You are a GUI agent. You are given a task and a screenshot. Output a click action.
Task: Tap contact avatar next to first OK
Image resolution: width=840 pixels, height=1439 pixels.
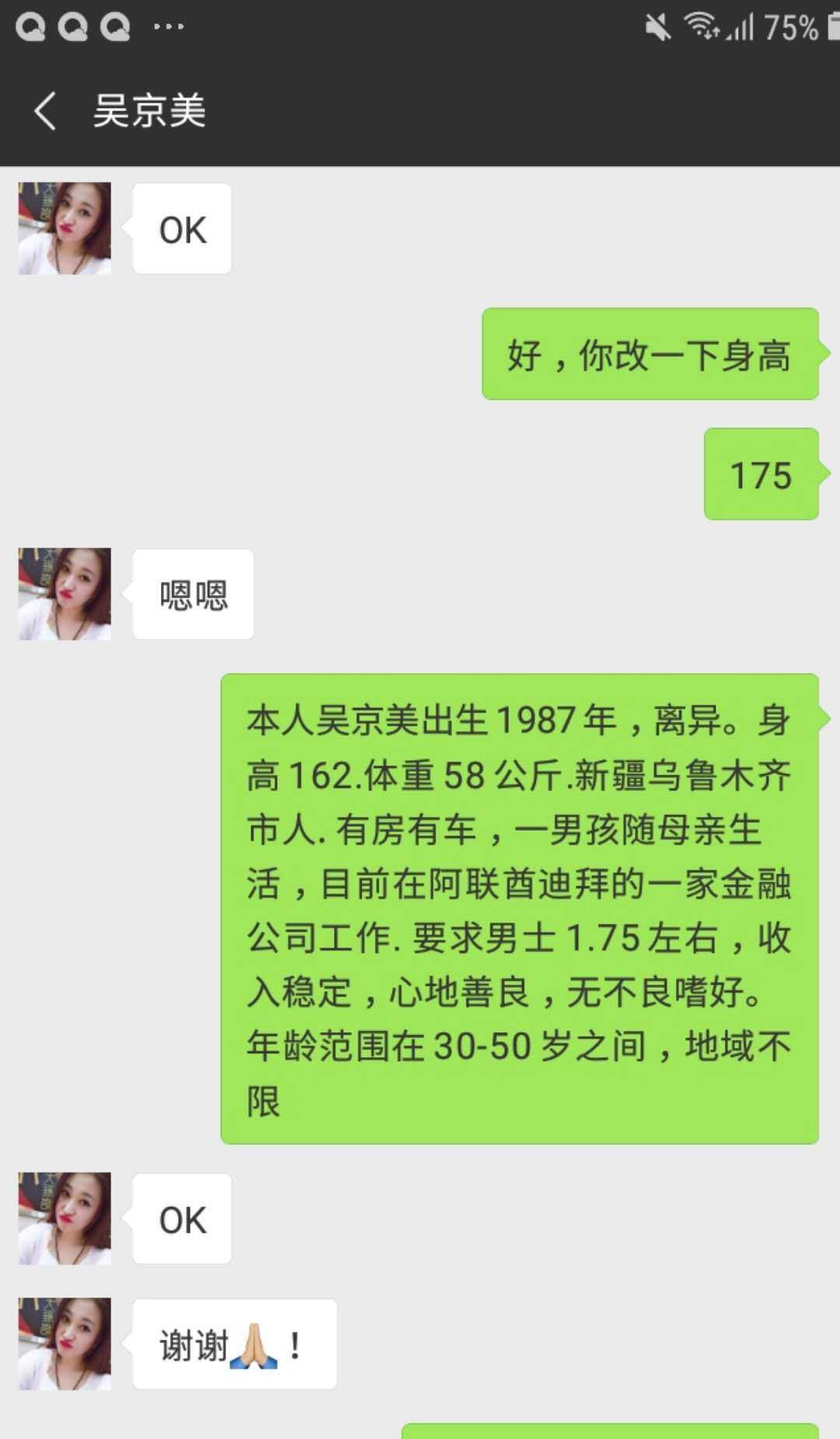(65, 229)
